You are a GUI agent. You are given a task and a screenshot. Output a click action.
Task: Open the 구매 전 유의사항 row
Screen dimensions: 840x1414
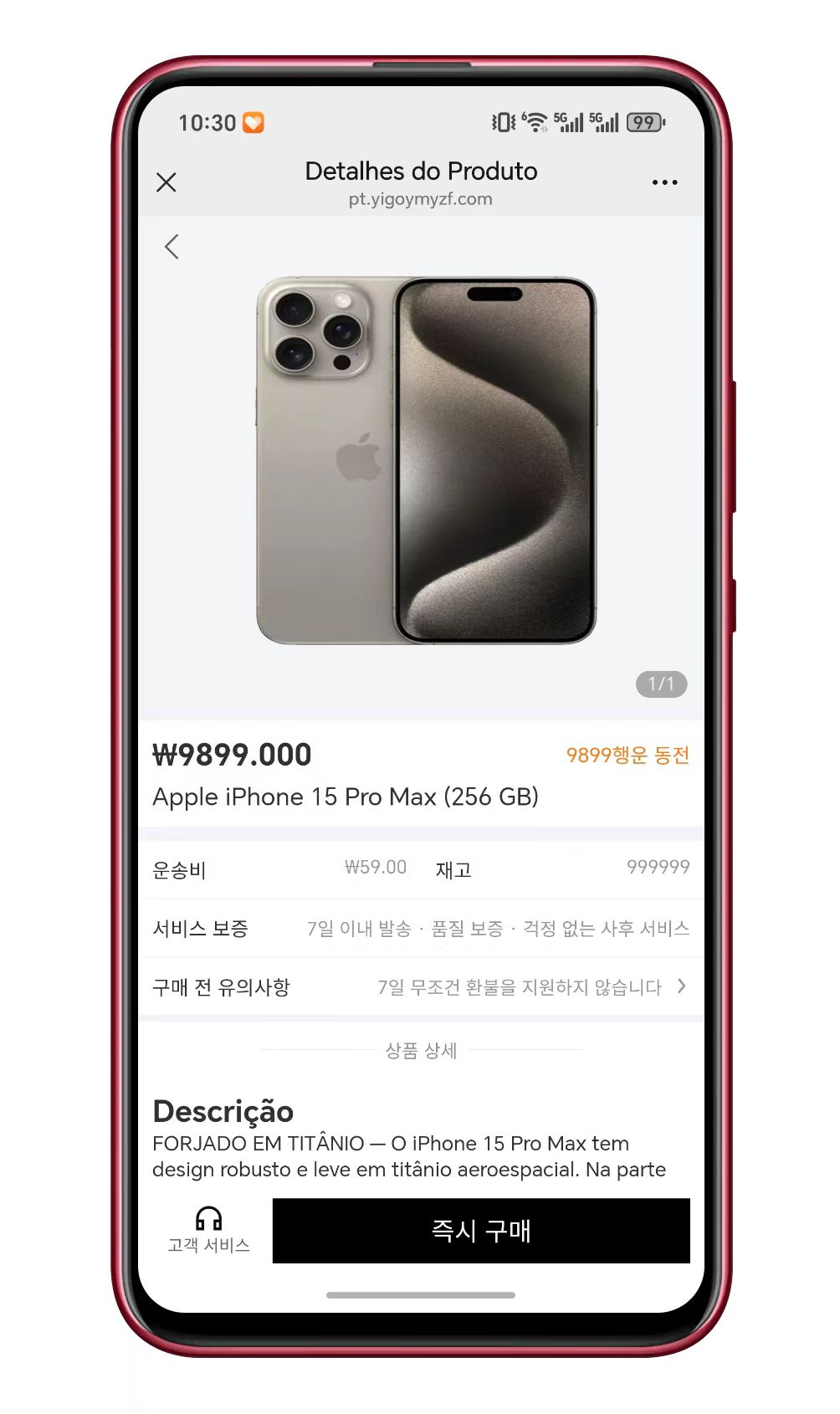[421, 987]
